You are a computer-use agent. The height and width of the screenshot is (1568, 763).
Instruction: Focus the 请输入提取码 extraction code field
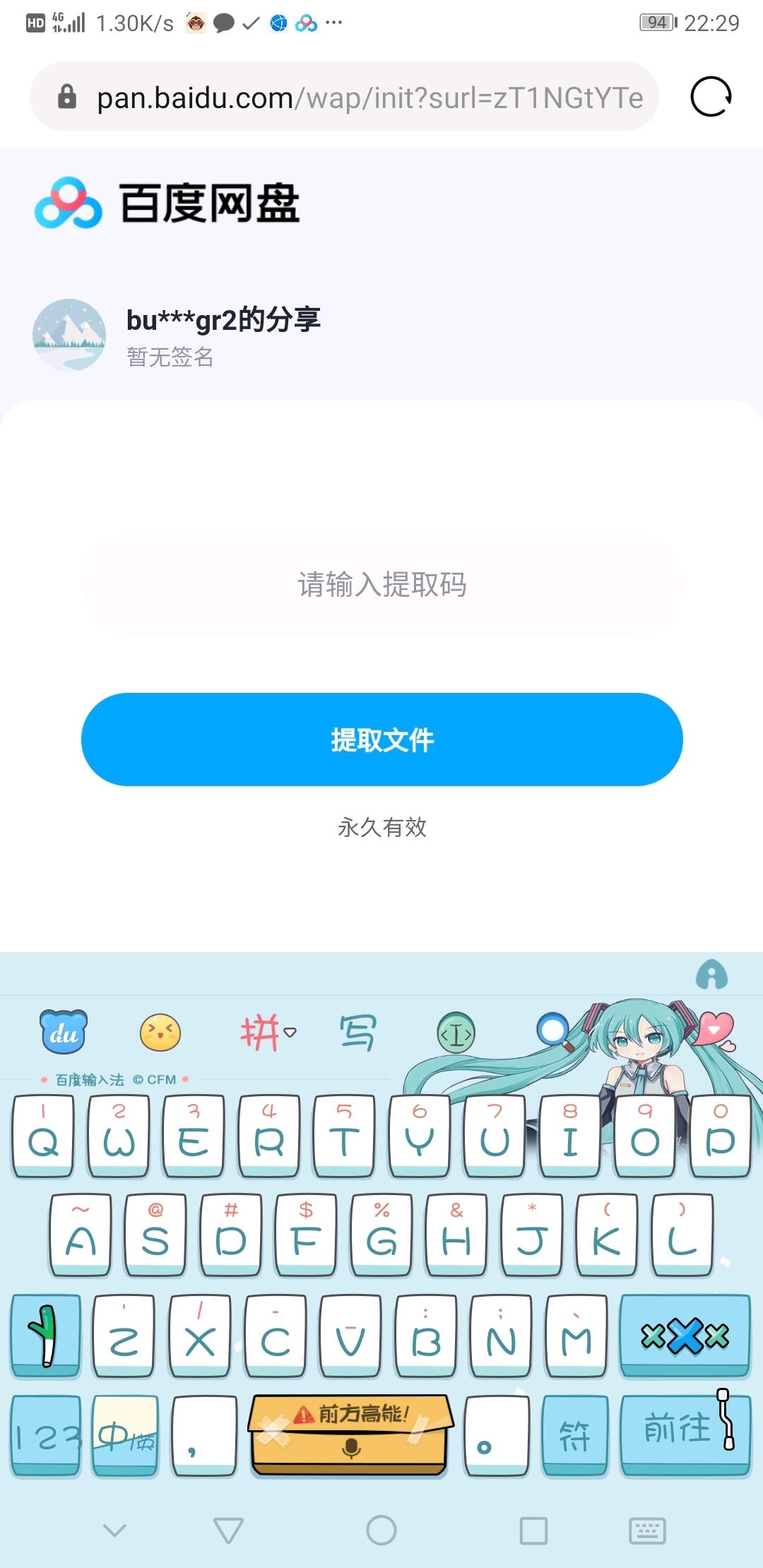[x=381, y=584]
